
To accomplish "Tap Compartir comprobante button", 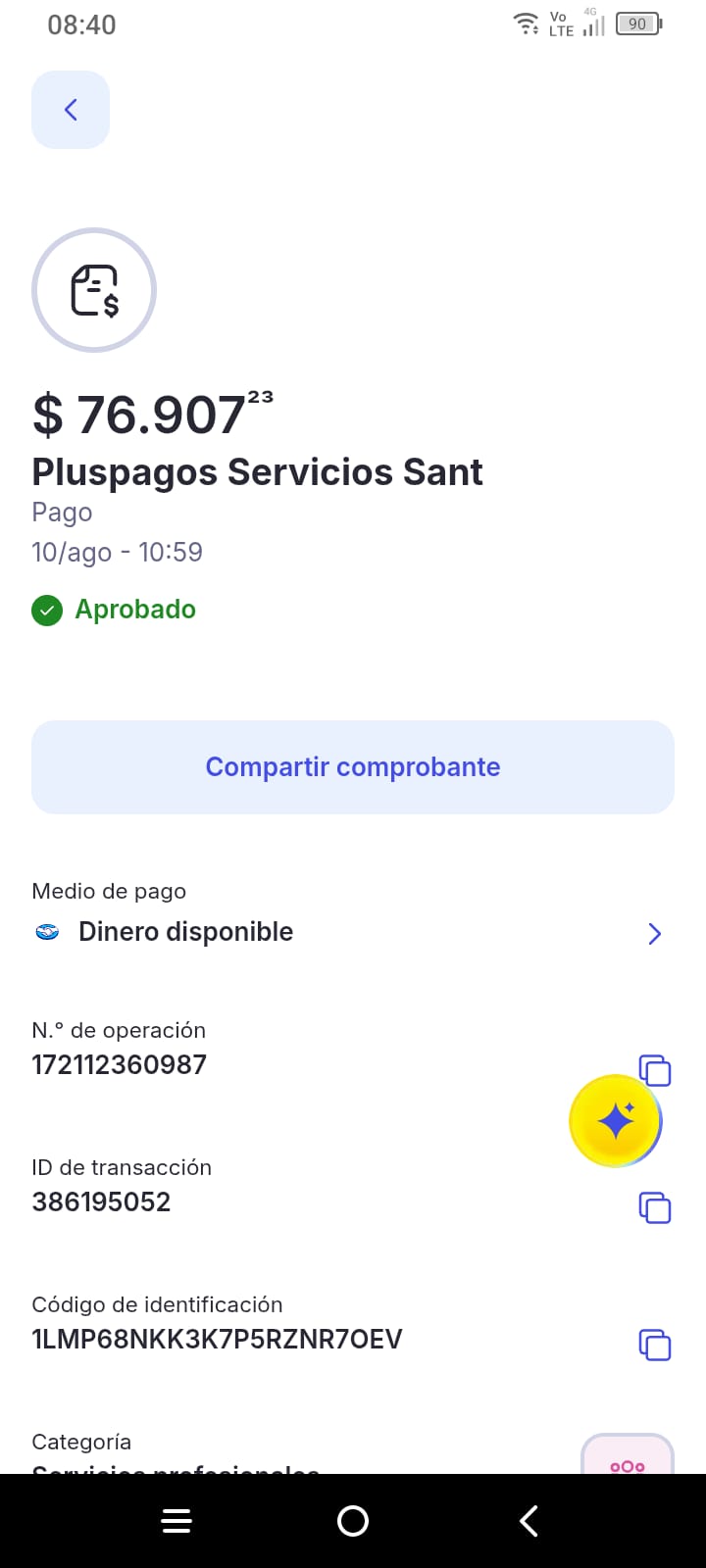I will [353, 766].
